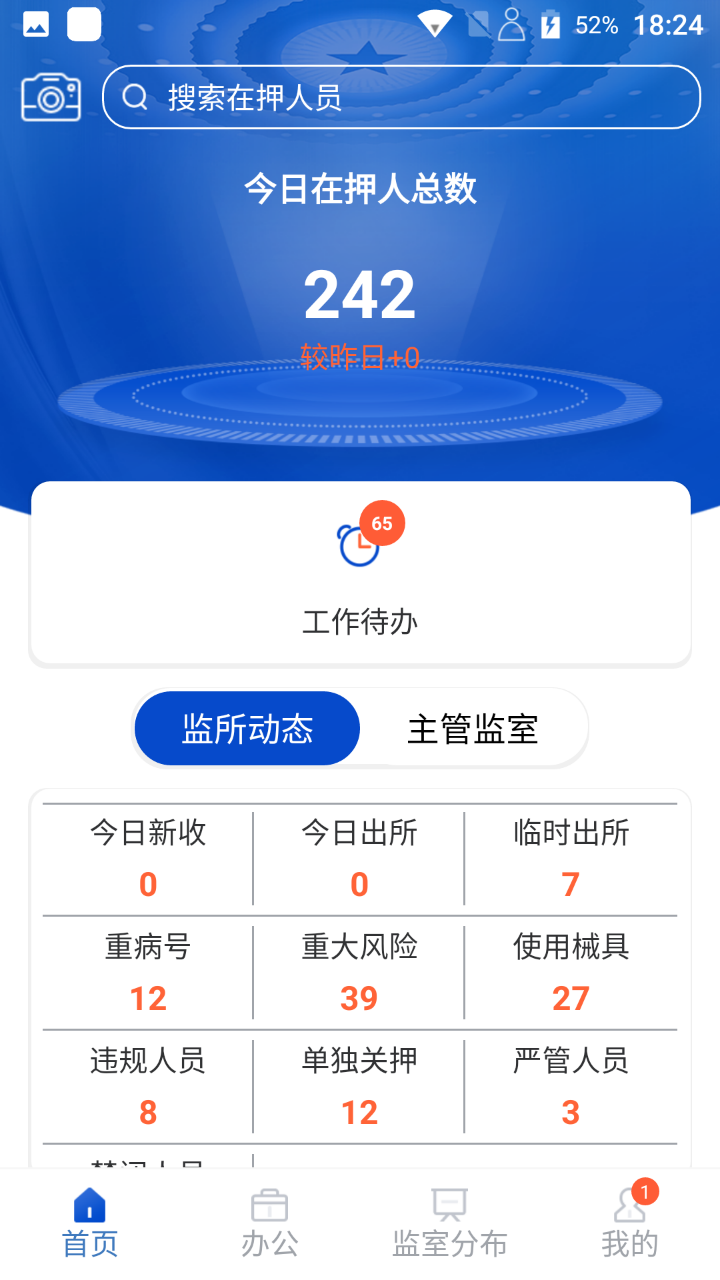
Task: View the 临时出所 list
Action: (571, 858)
